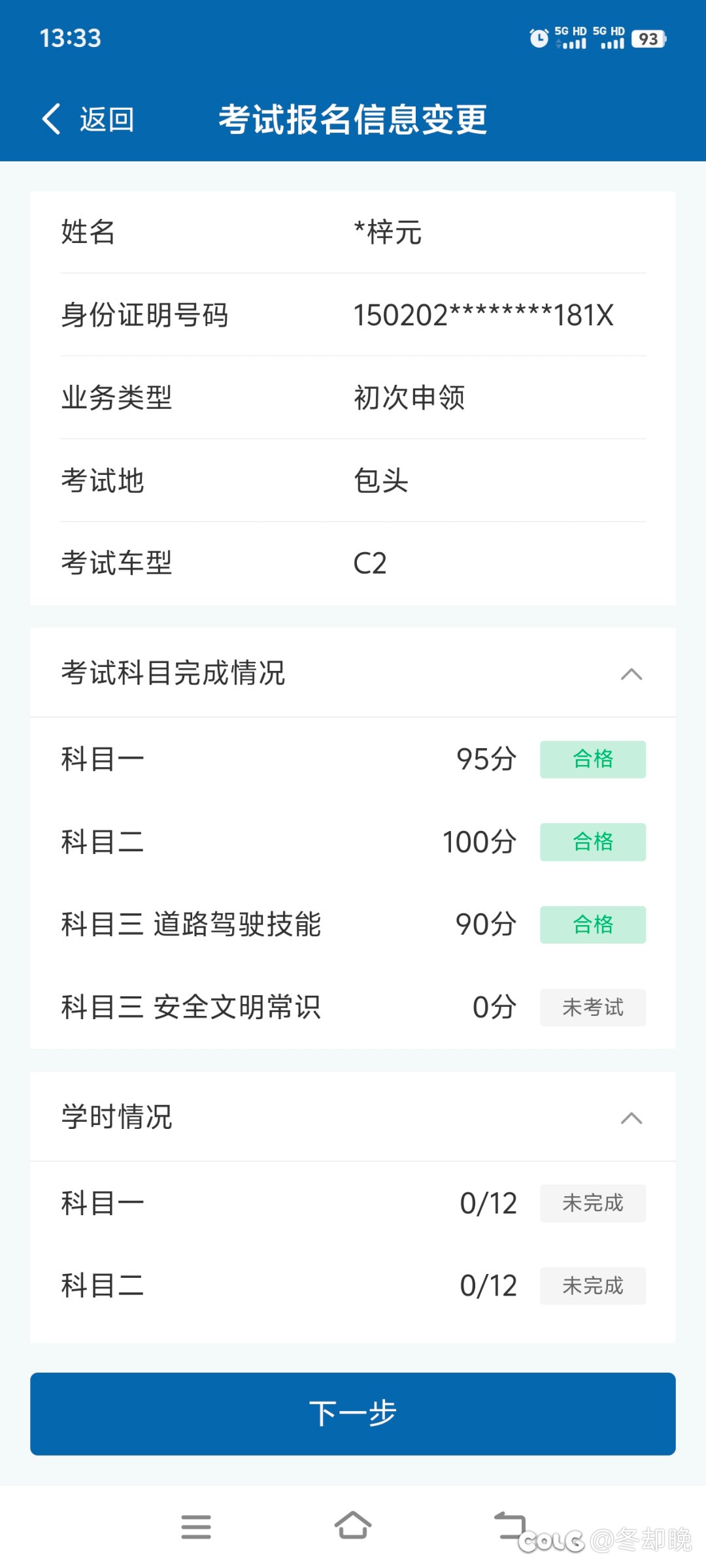Collapse the 学时情况 section
The width and height of the screenshot is (706, 1568).
click(x=631, y=1118)
